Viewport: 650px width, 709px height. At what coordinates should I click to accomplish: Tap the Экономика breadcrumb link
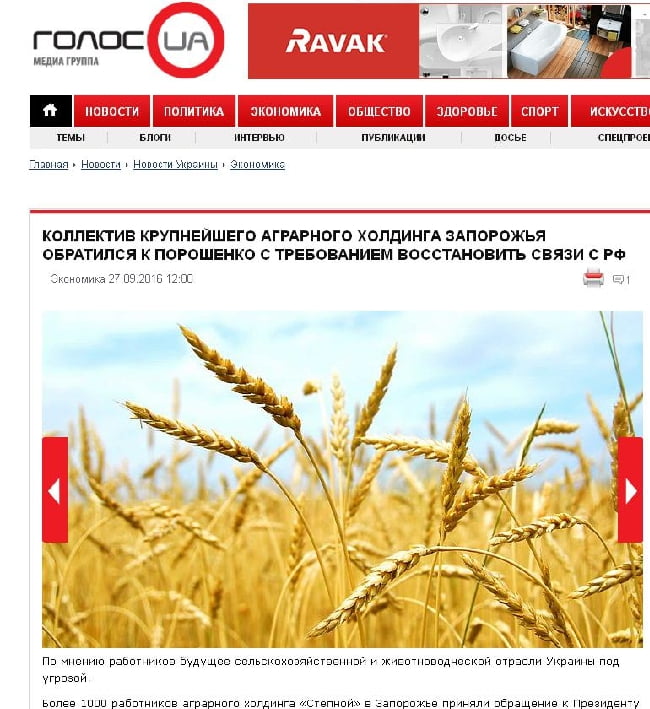click(257, 164)
